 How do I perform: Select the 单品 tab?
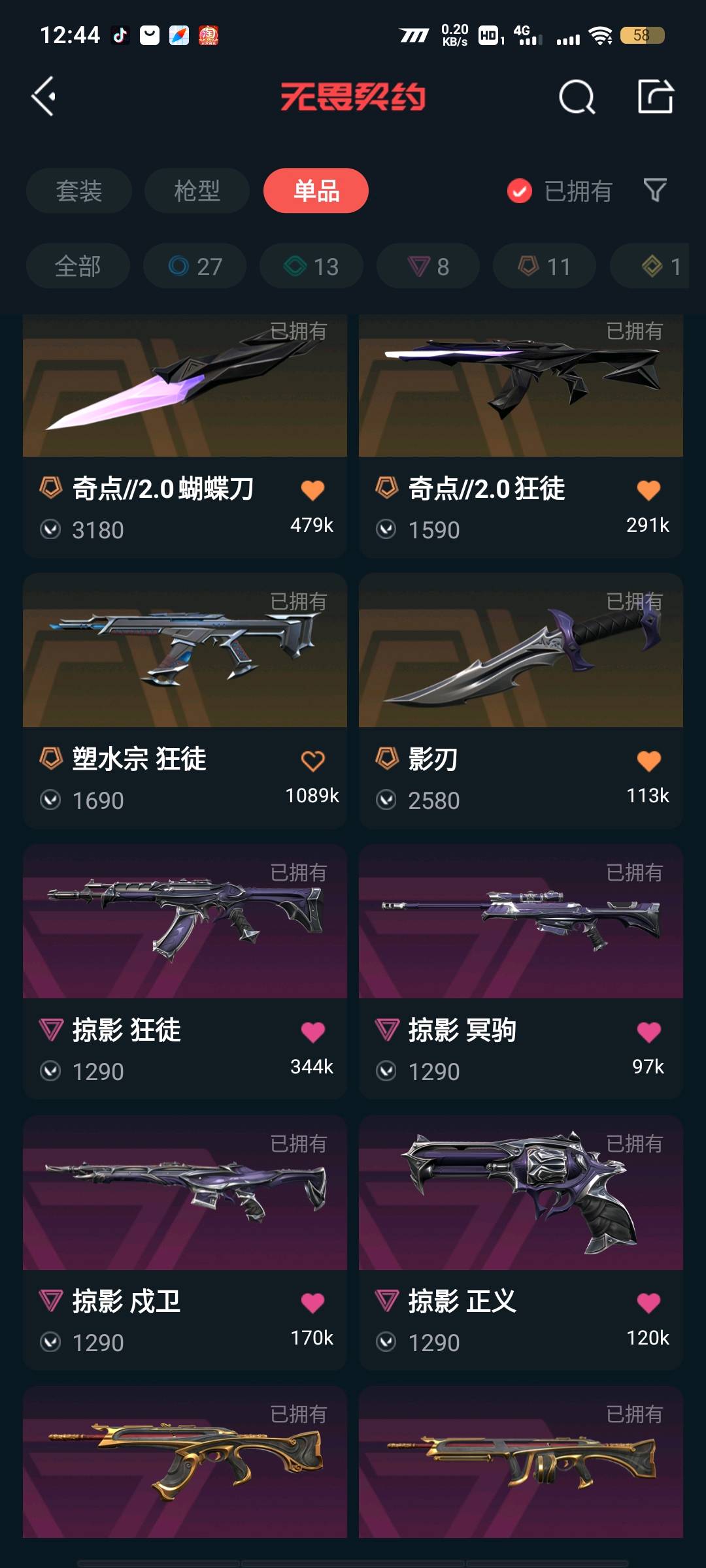(x=316, y=191)
